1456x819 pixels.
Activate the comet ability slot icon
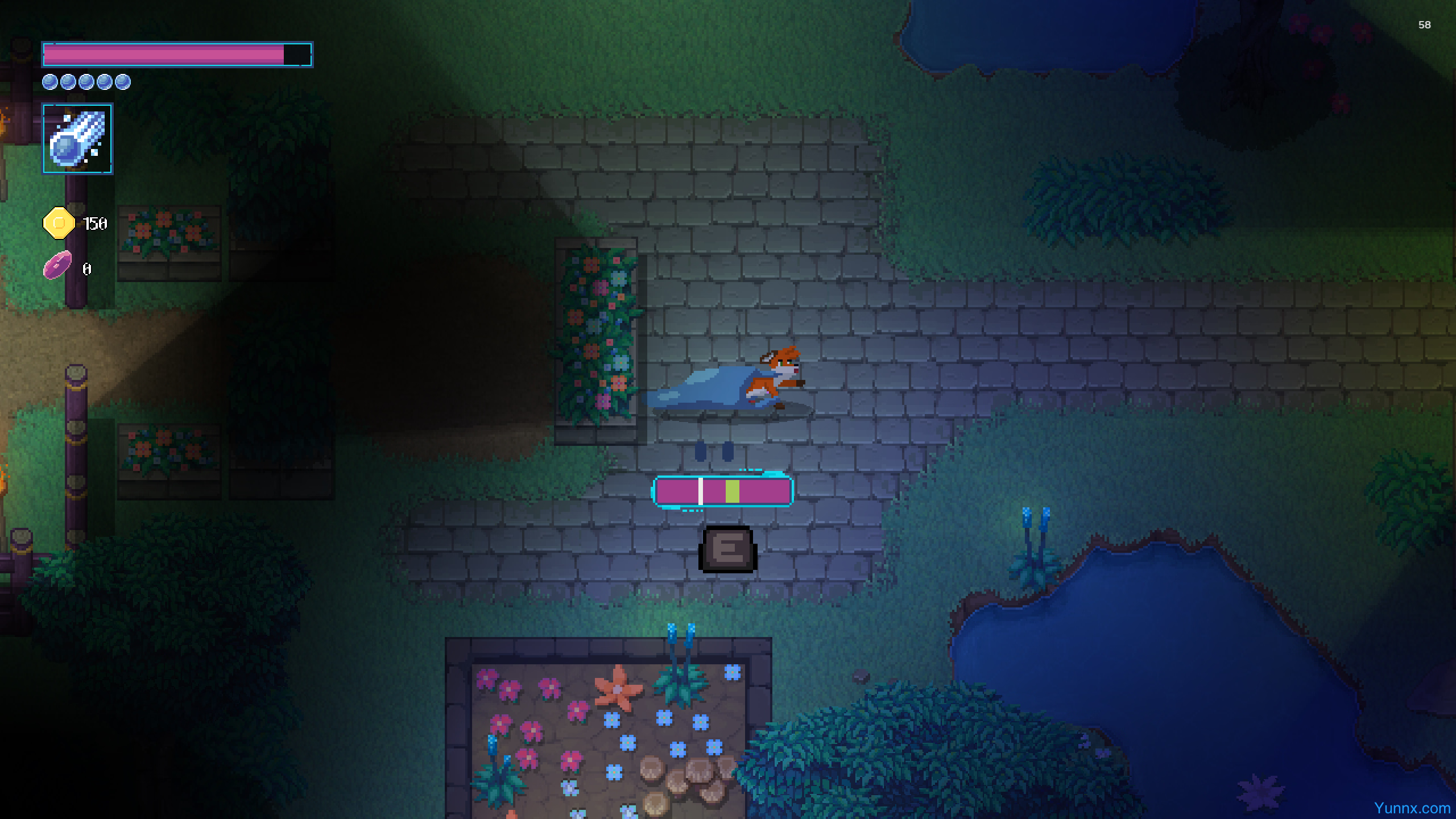[x=78, y=139]
